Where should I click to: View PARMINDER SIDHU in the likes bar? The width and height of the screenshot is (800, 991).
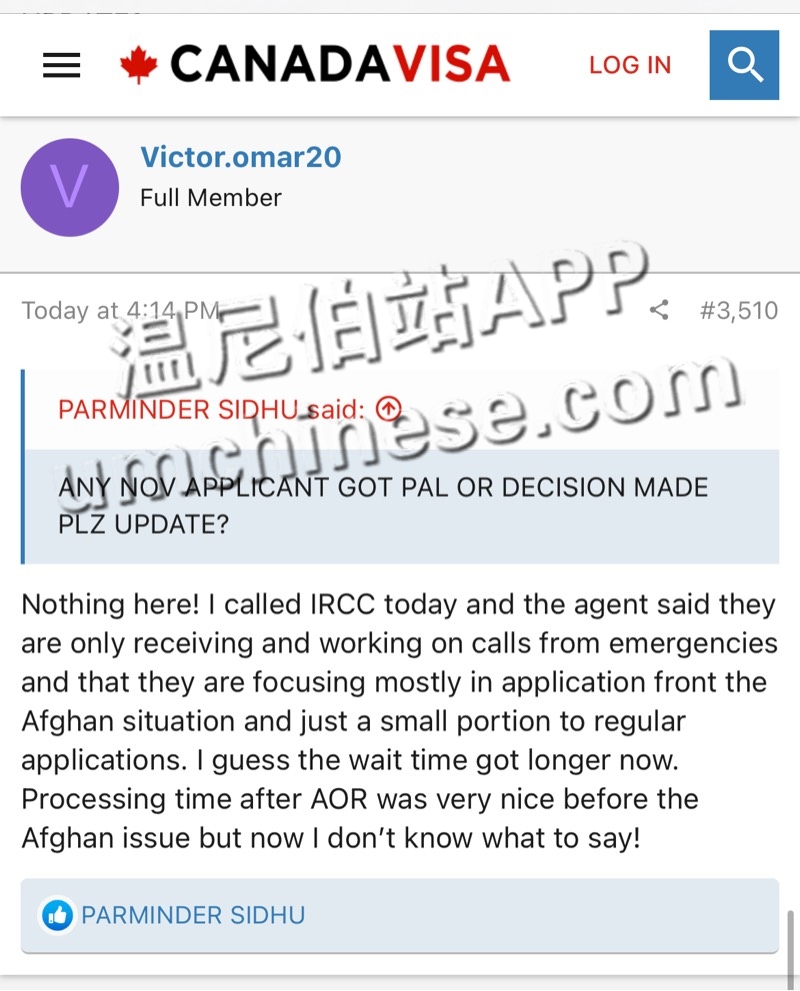point(193,914)
